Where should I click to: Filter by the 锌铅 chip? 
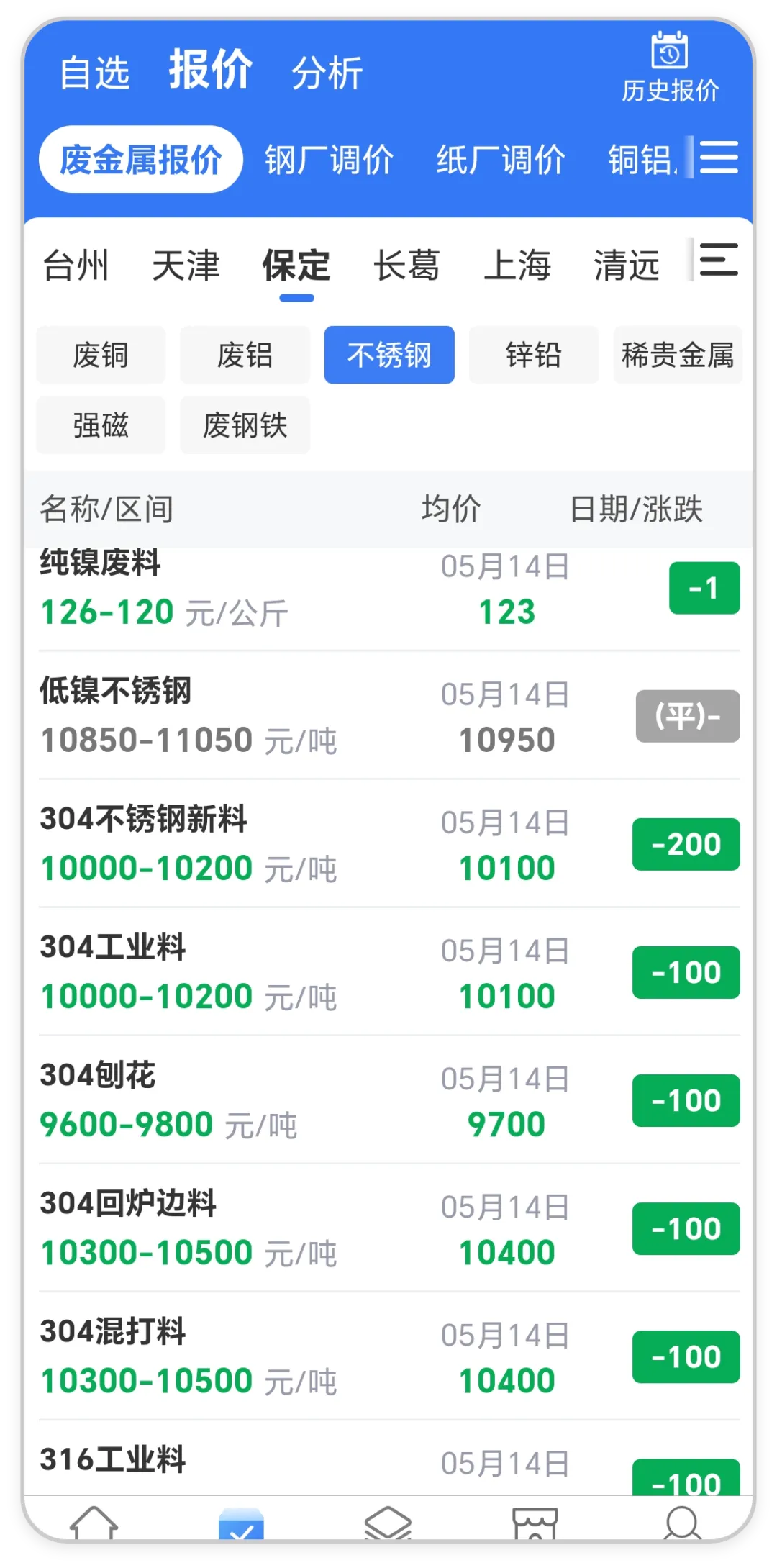[534, 355]
